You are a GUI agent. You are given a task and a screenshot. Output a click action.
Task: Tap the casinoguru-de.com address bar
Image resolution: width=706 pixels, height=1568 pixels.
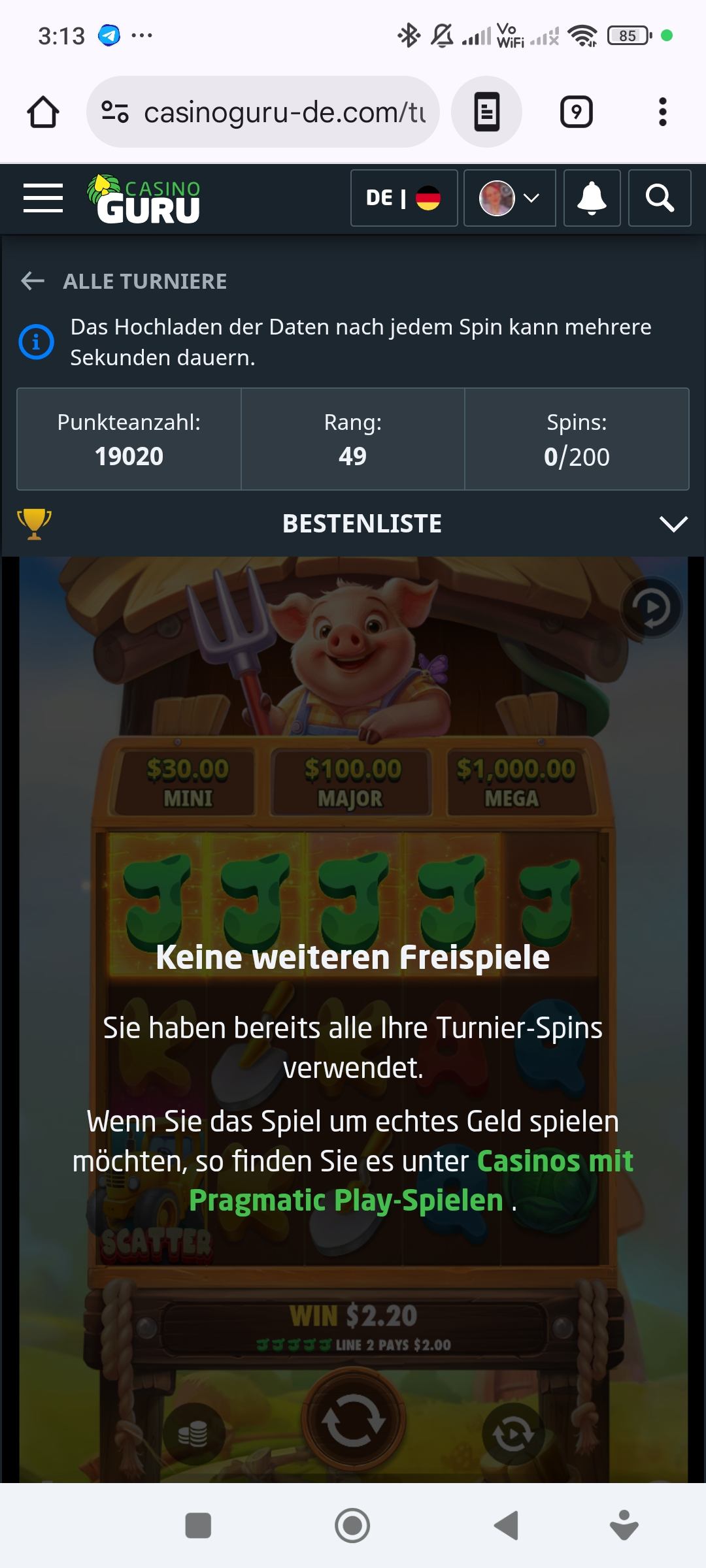(x=275, y=112)
